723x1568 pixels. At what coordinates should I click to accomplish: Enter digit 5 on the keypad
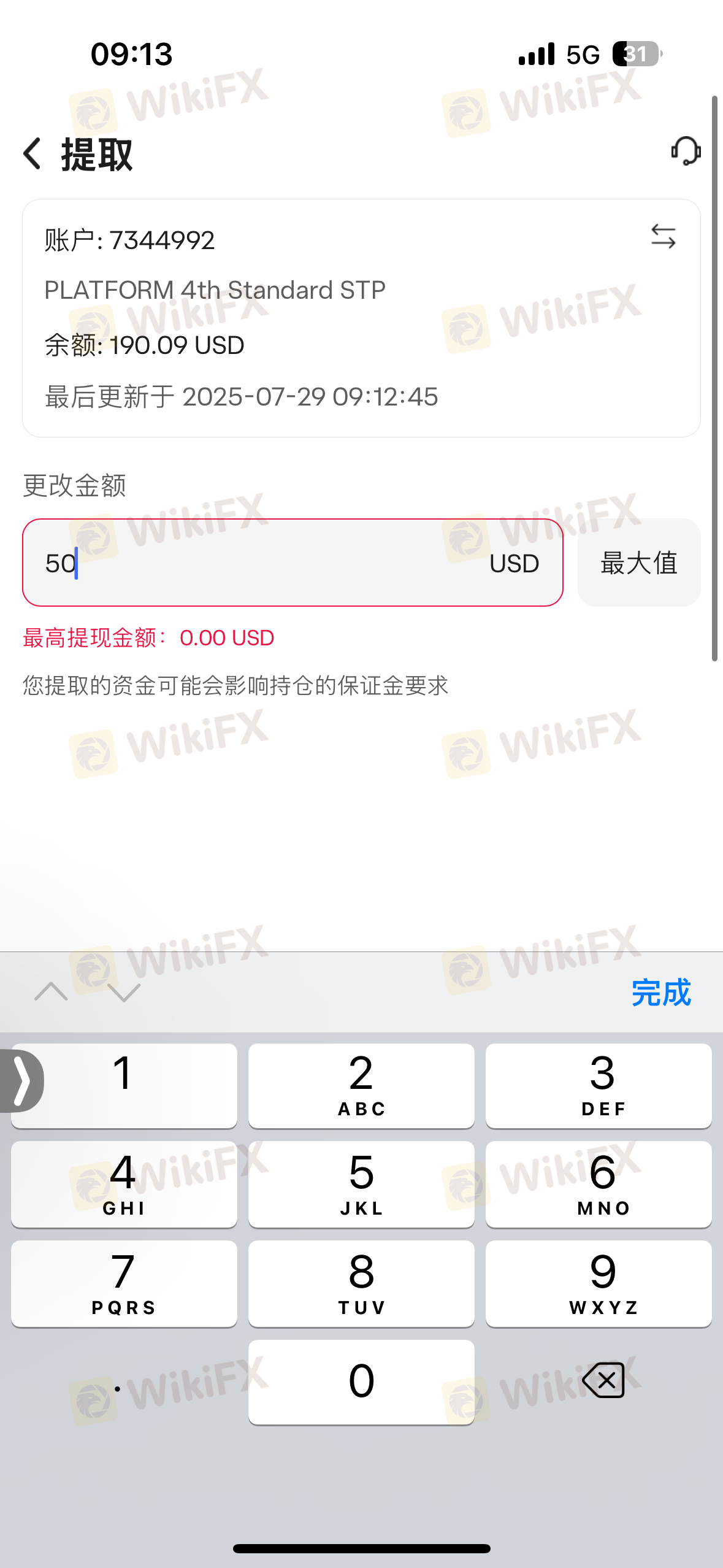coord(361,1184)
